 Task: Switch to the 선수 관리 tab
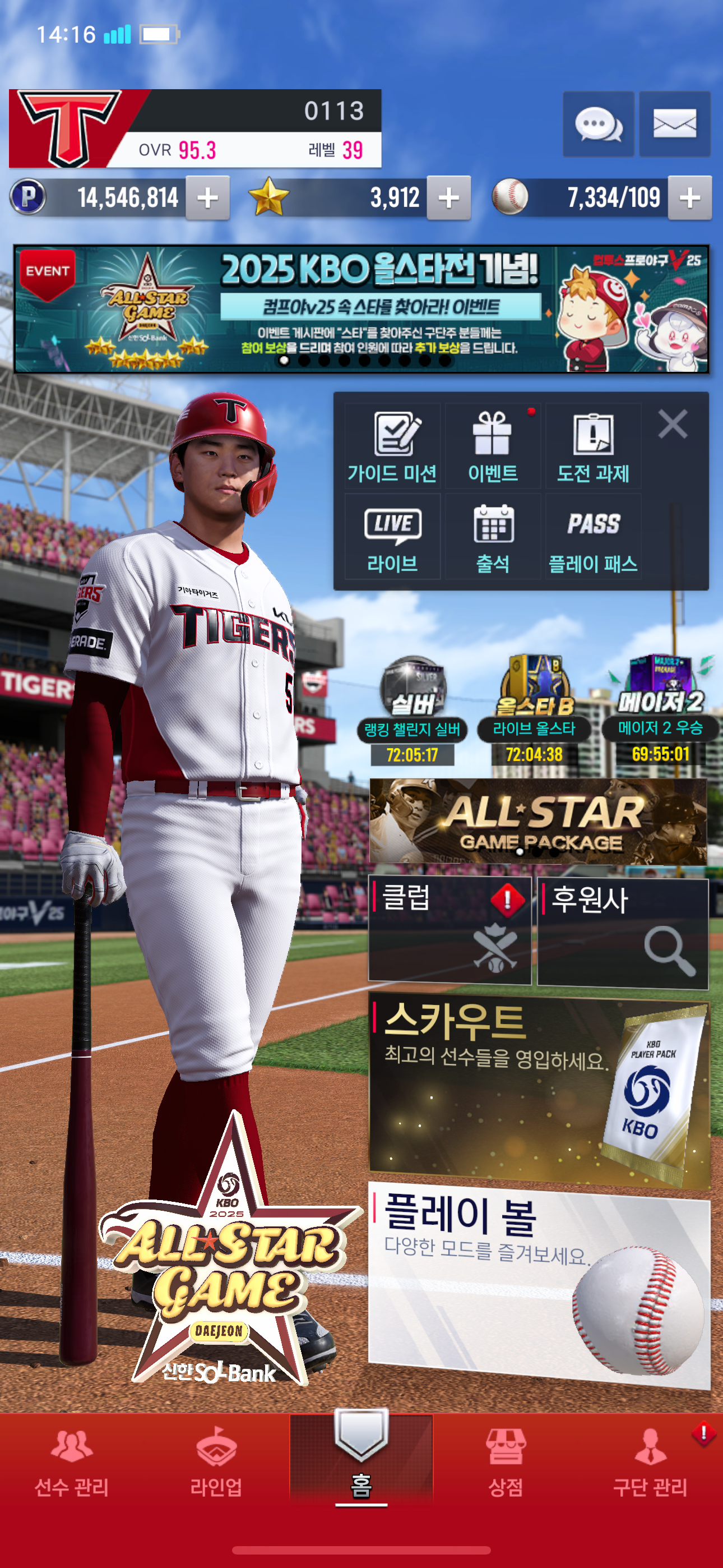click(x=72, y=1464)
